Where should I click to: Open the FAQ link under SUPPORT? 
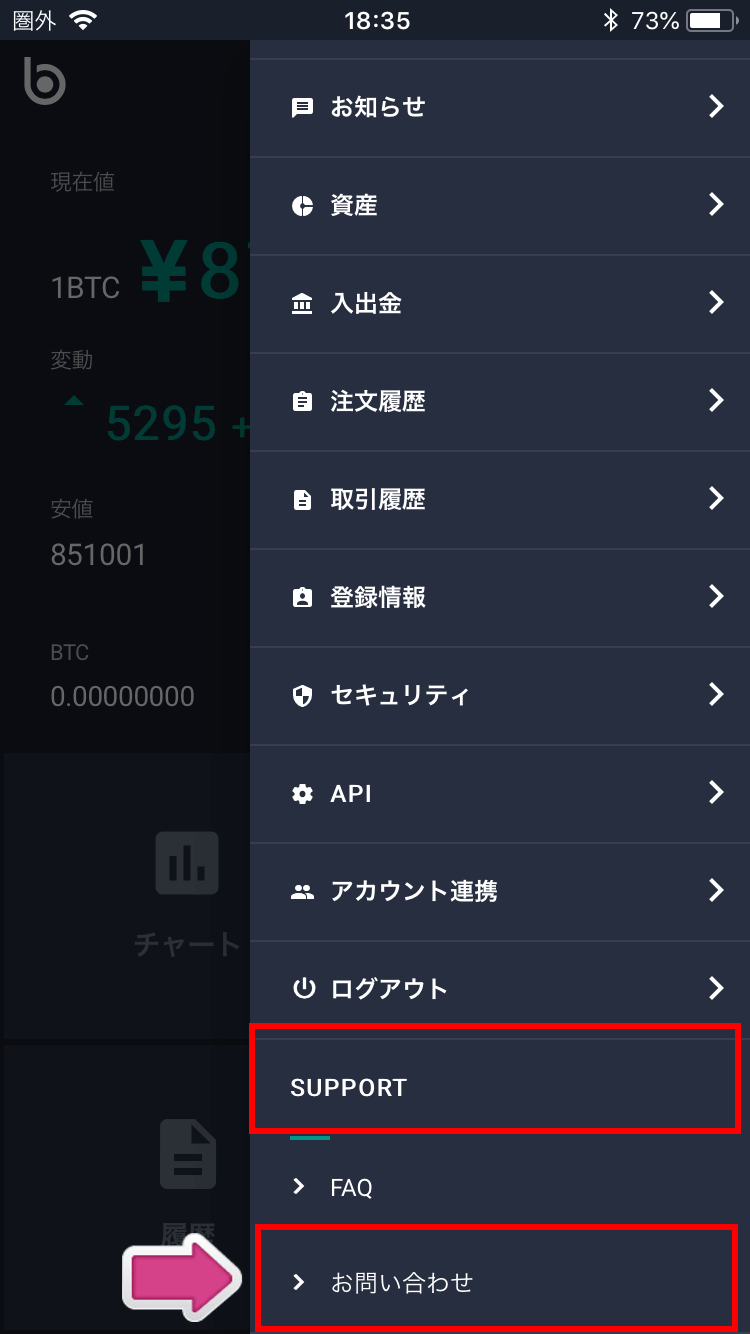click(x=352, y=1188)
